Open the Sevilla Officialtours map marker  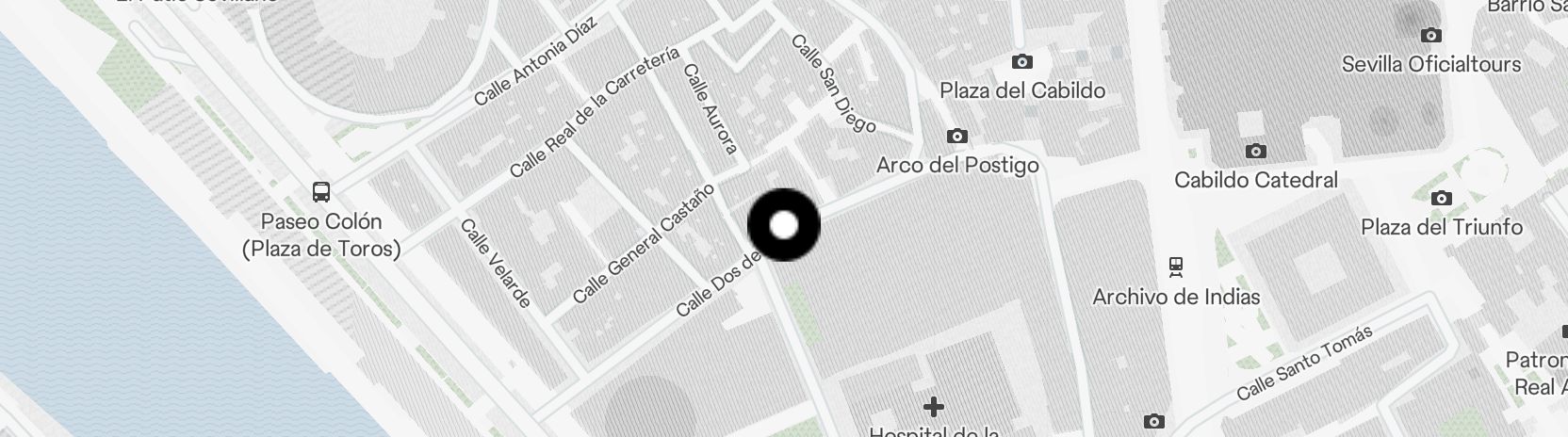point(1430,36)
